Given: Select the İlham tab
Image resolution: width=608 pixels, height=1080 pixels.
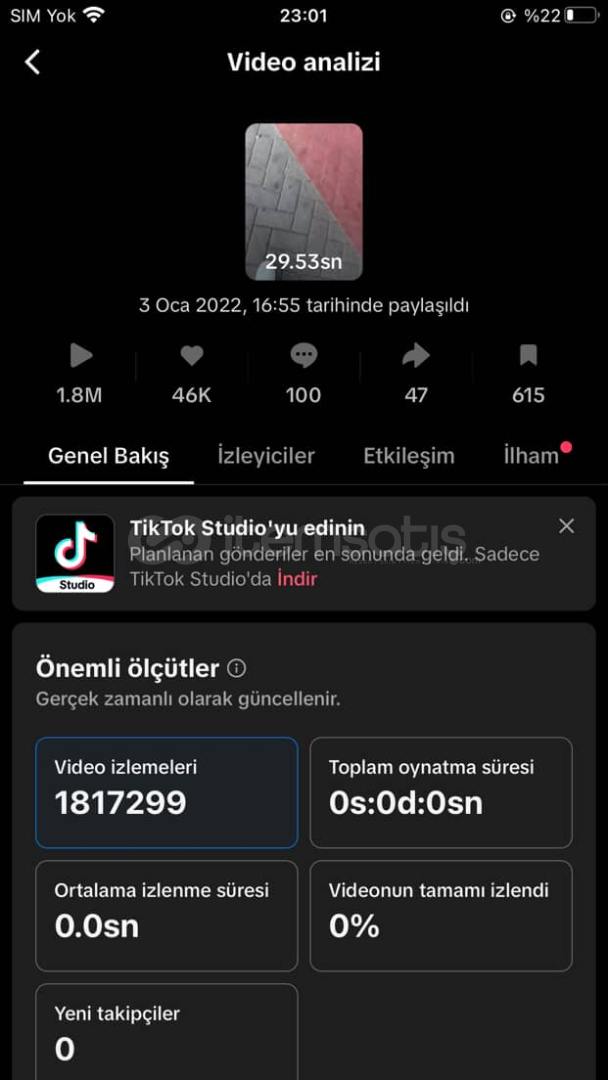Looking at the screenshot, I should click(531, 456).
